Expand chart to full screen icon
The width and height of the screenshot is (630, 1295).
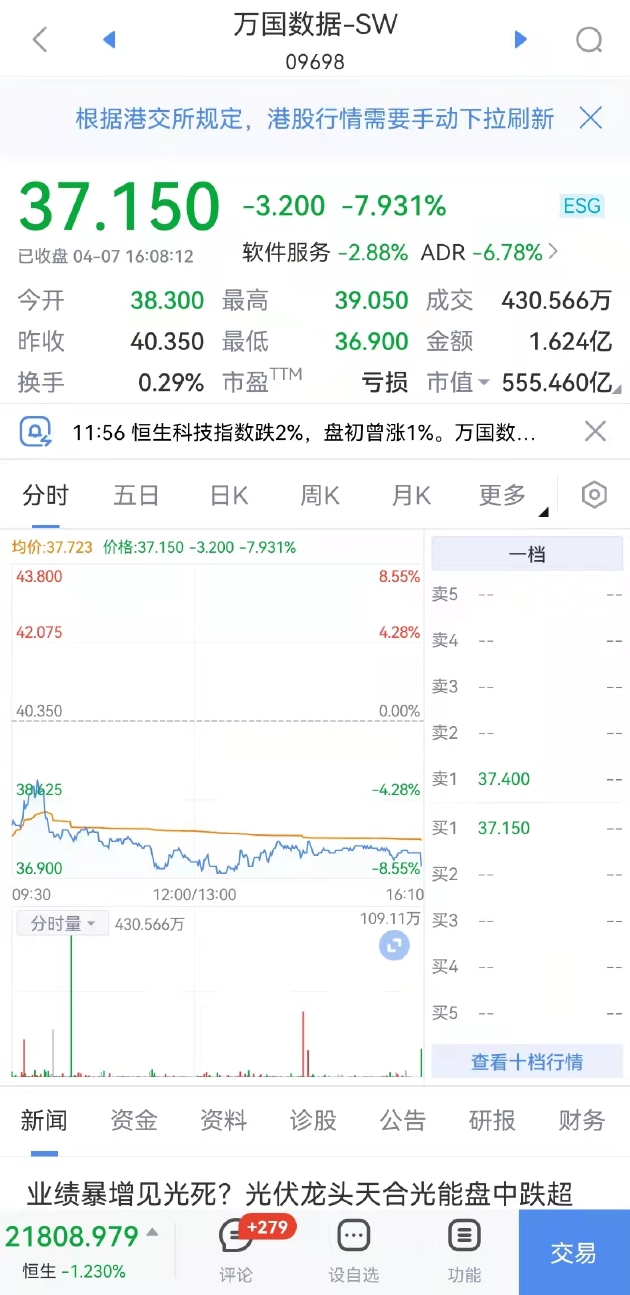[394, 945]
